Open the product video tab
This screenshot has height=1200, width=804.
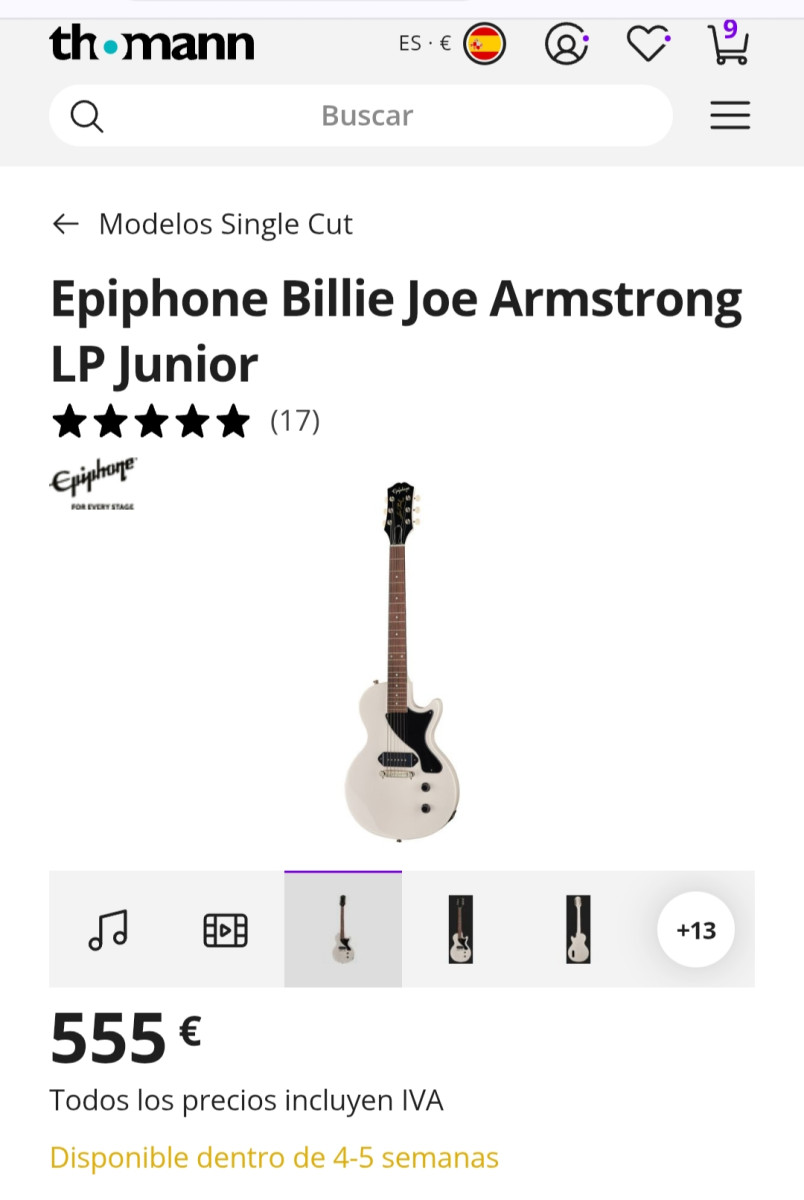[x=225, y=930]
